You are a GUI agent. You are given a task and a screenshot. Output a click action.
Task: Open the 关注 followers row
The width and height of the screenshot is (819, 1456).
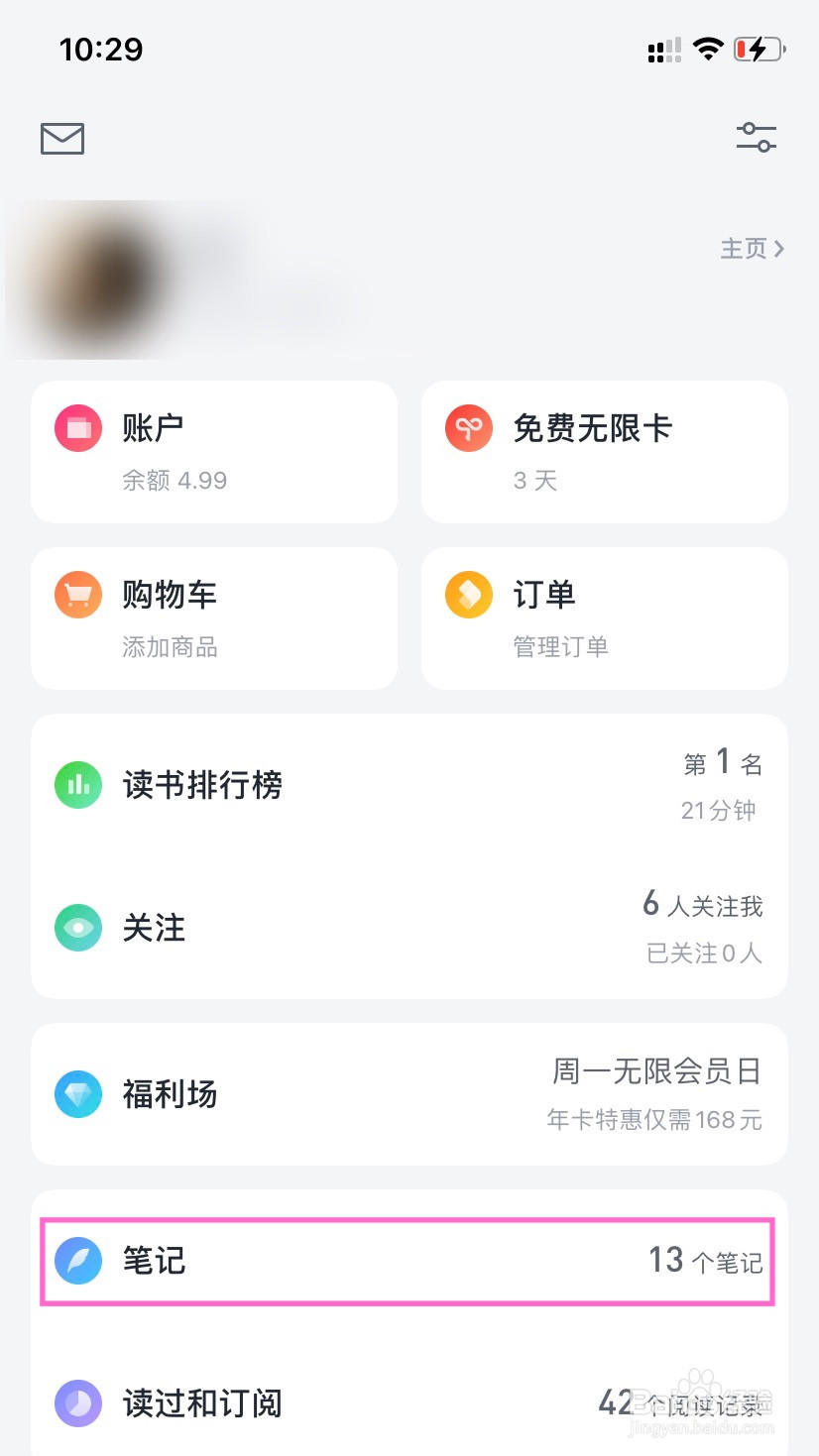click(x=409, y=928)
